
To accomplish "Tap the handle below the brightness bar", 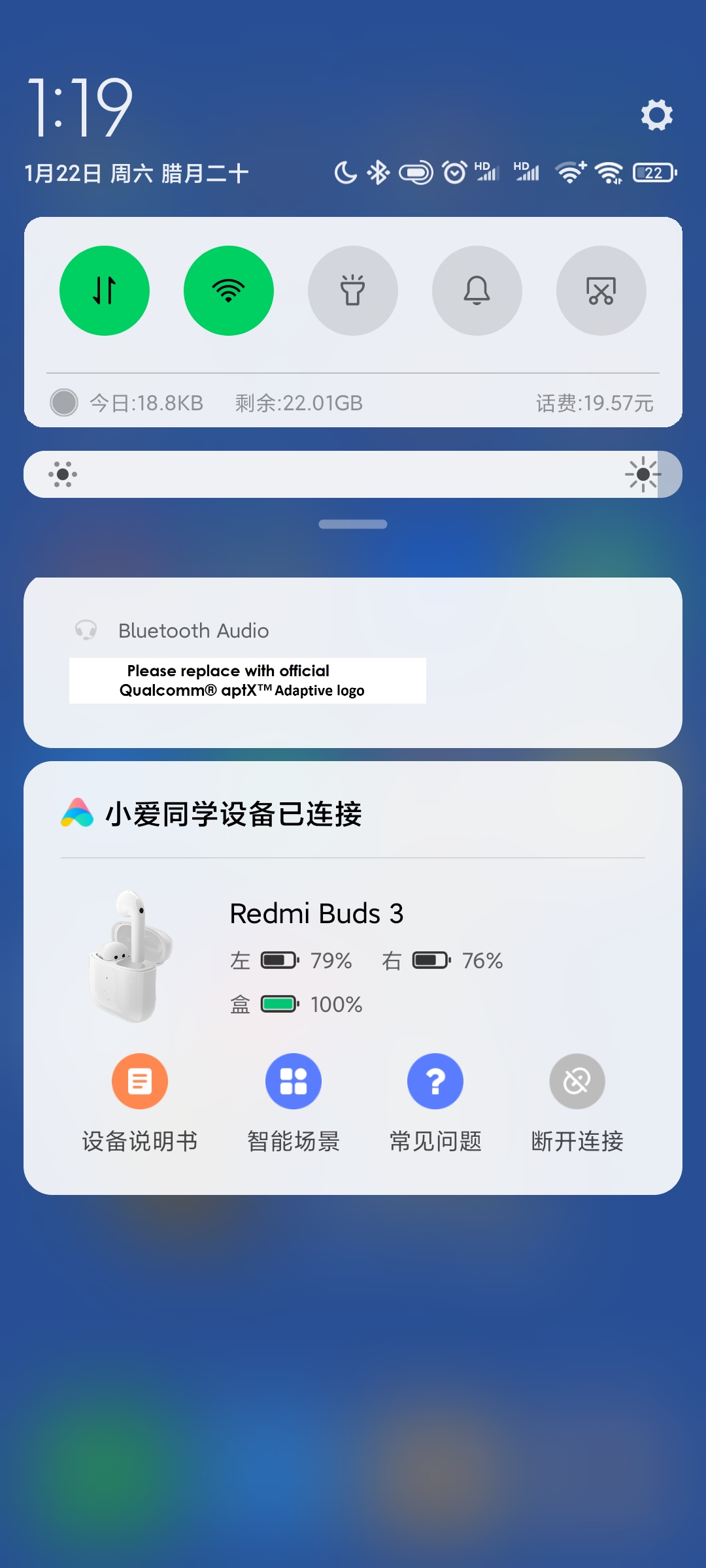I will click(353, 524).
